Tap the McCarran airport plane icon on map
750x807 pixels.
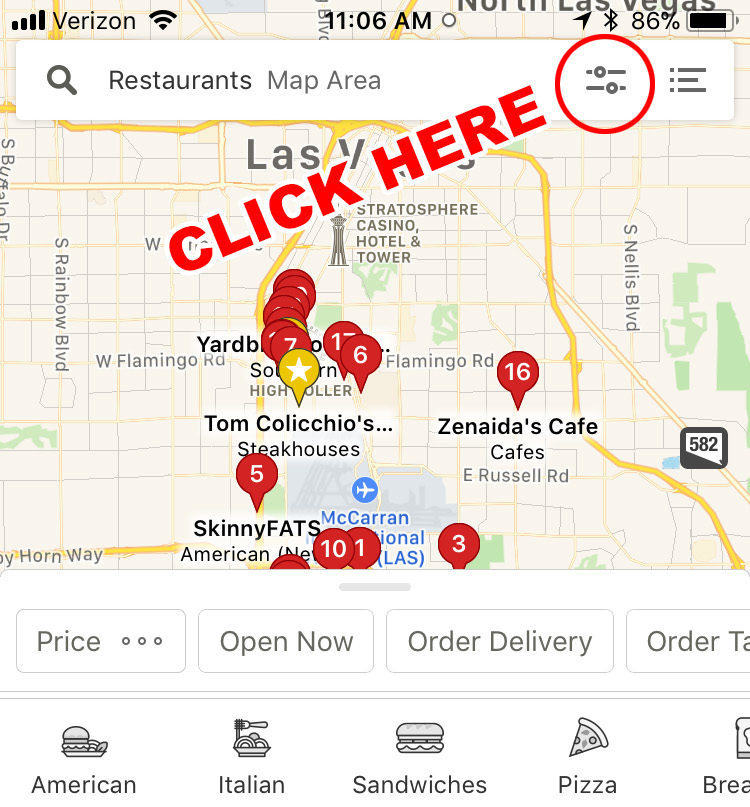pos(364,491)
